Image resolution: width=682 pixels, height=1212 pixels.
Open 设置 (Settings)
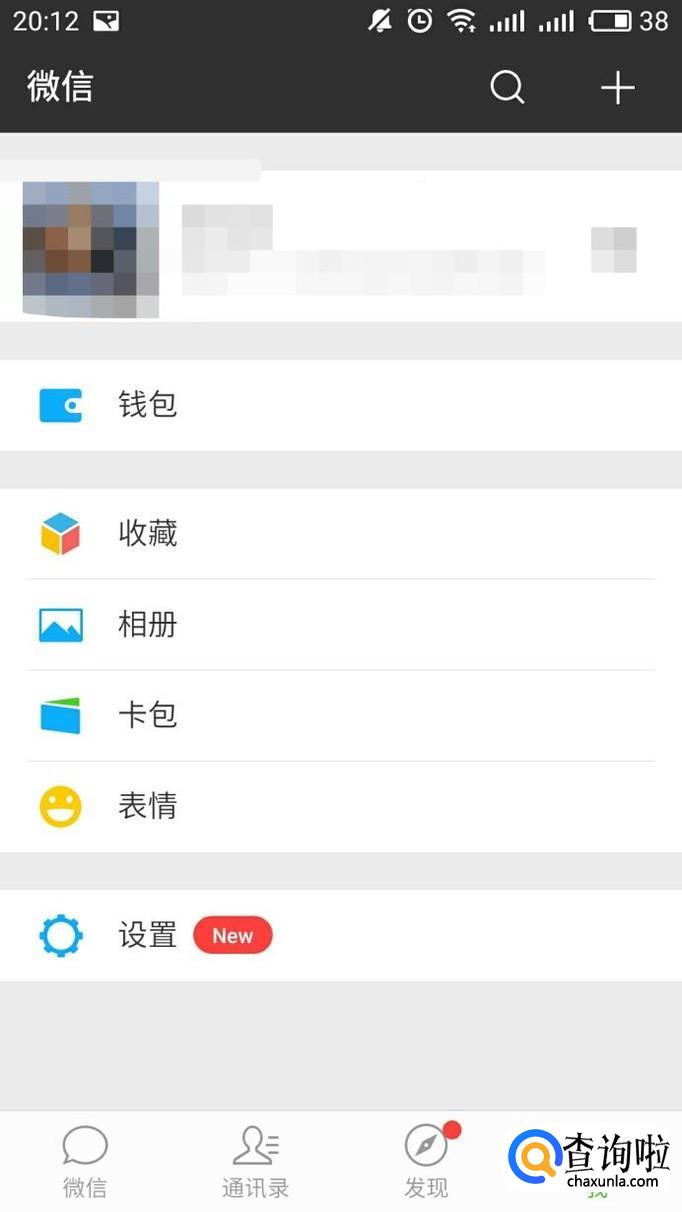(340, 936)
